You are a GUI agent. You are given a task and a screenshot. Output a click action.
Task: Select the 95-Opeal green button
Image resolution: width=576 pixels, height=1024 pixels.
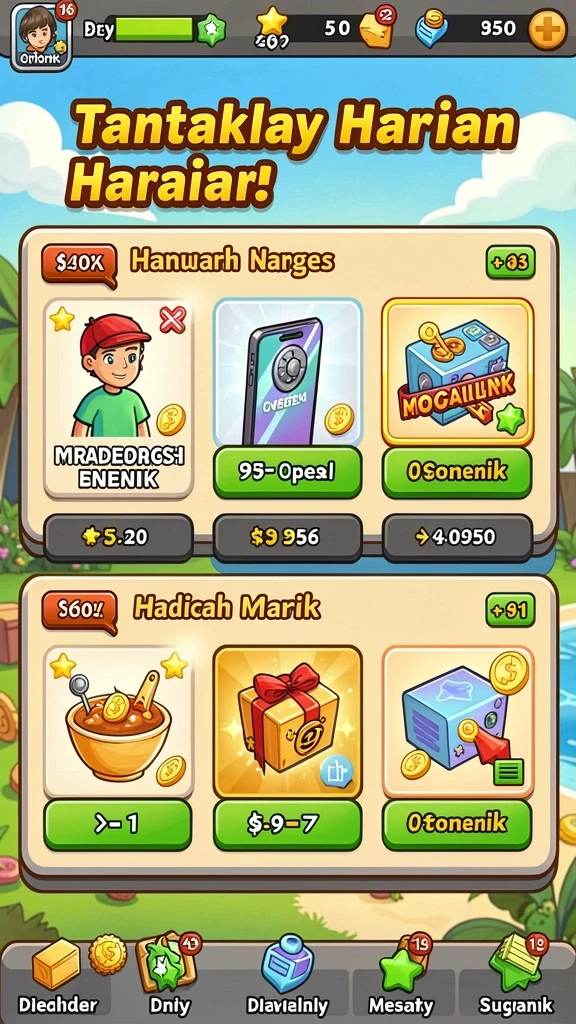(287, 472)
